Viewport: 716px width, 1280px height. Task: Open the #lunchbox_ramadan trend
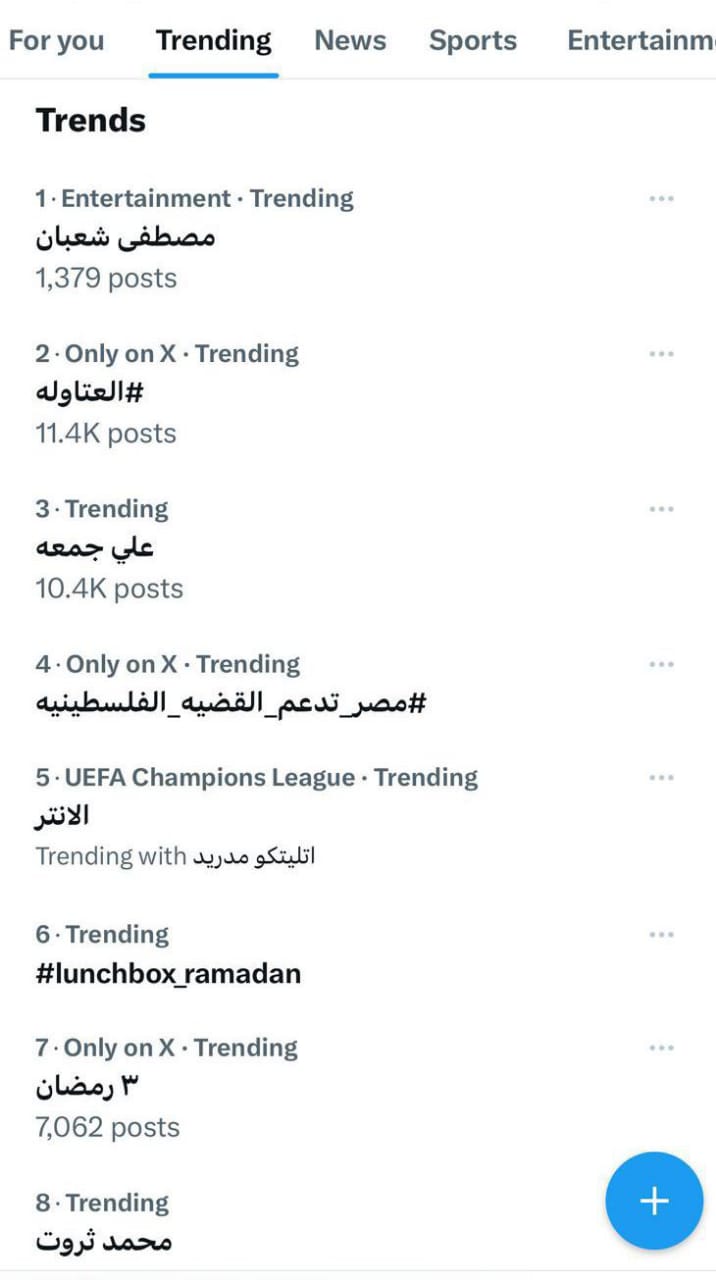pyautogui.click(x=168, y=973)
